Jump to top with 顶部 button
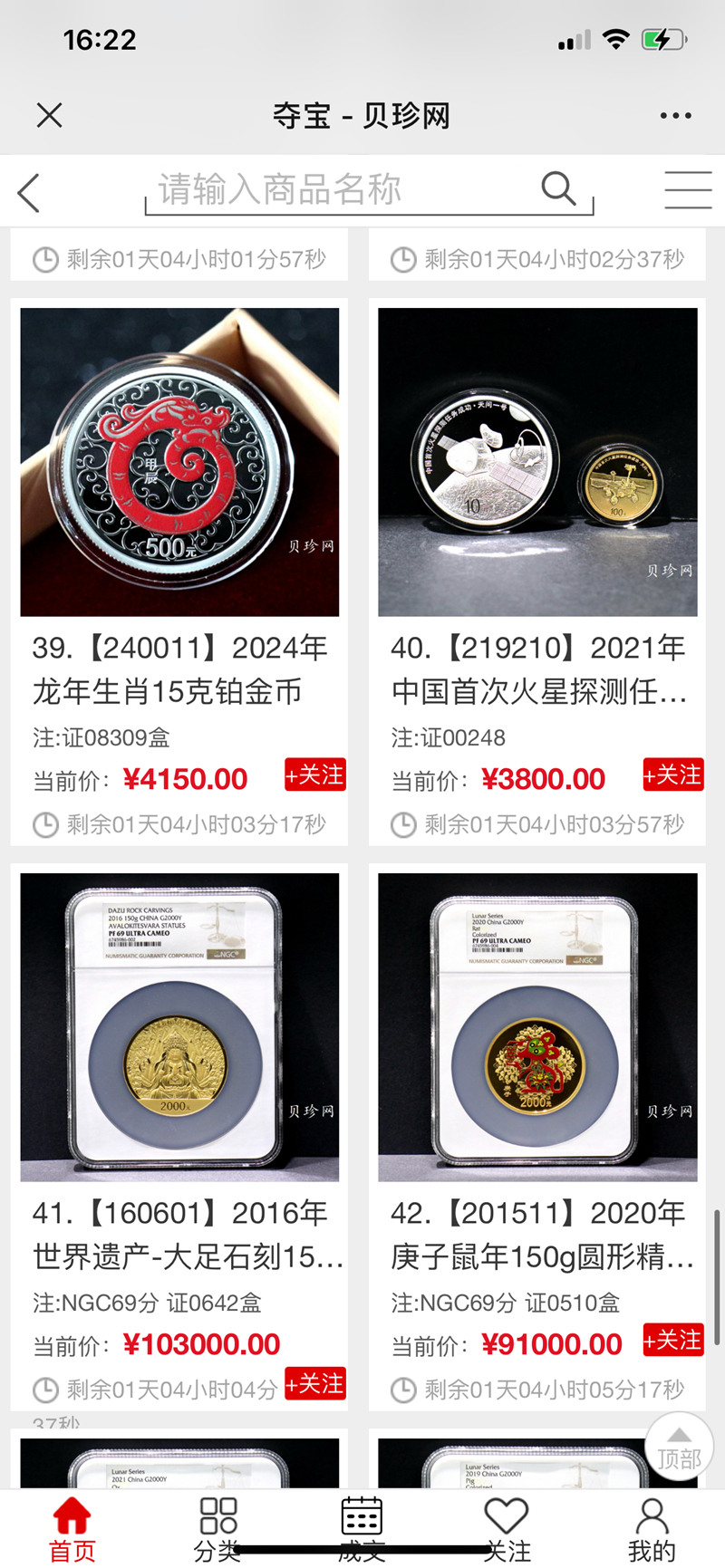The image size is (725, 1568). 679,1448
